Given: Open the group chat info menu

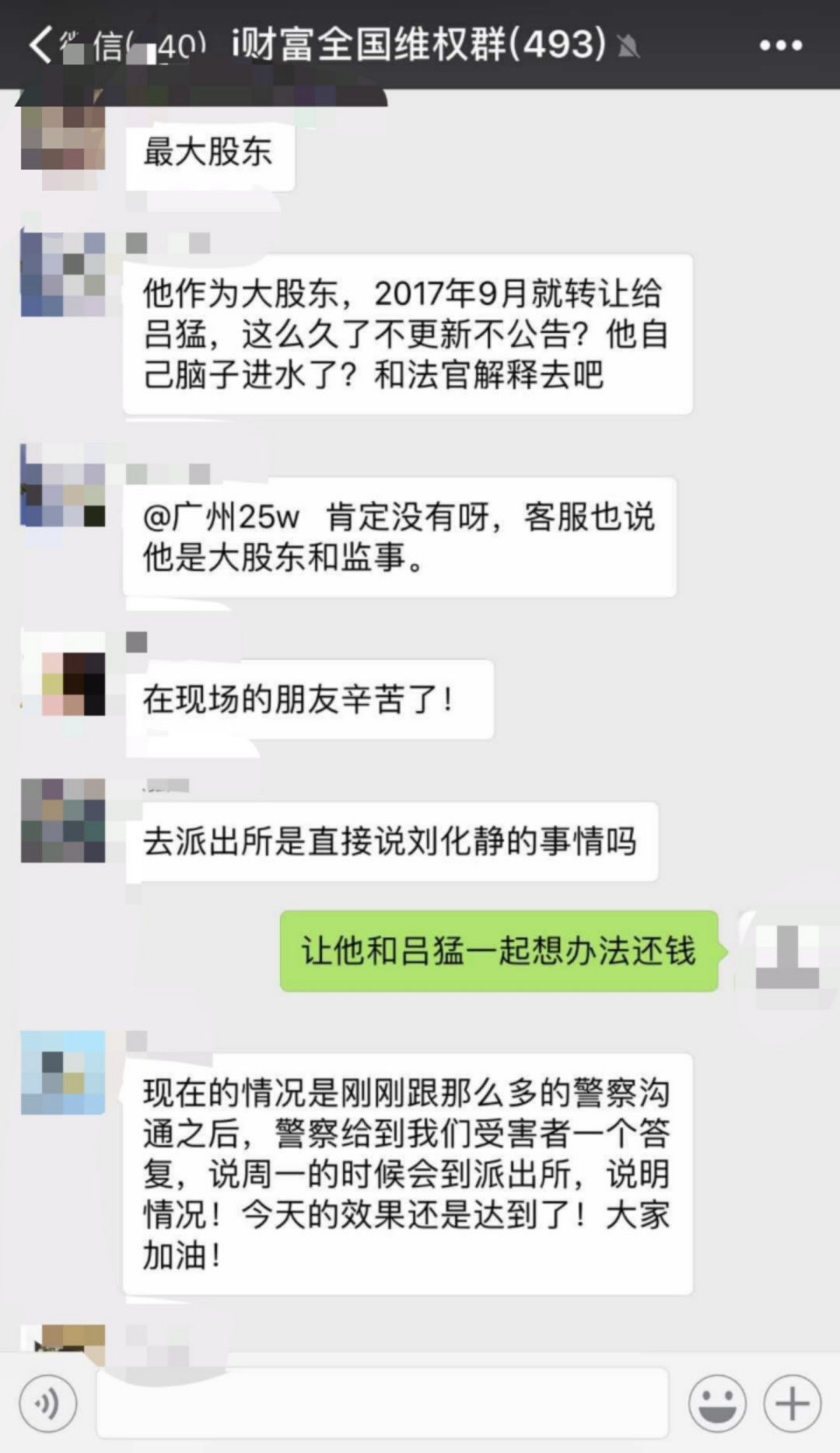Looking at the screenshot, I should click(x=780, y=45).
